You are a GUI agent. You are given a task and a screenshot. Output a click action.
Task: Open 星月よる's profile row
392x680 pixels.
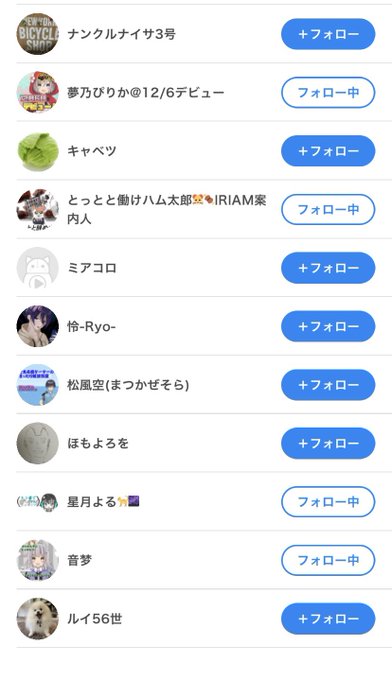tap(204, 502)
